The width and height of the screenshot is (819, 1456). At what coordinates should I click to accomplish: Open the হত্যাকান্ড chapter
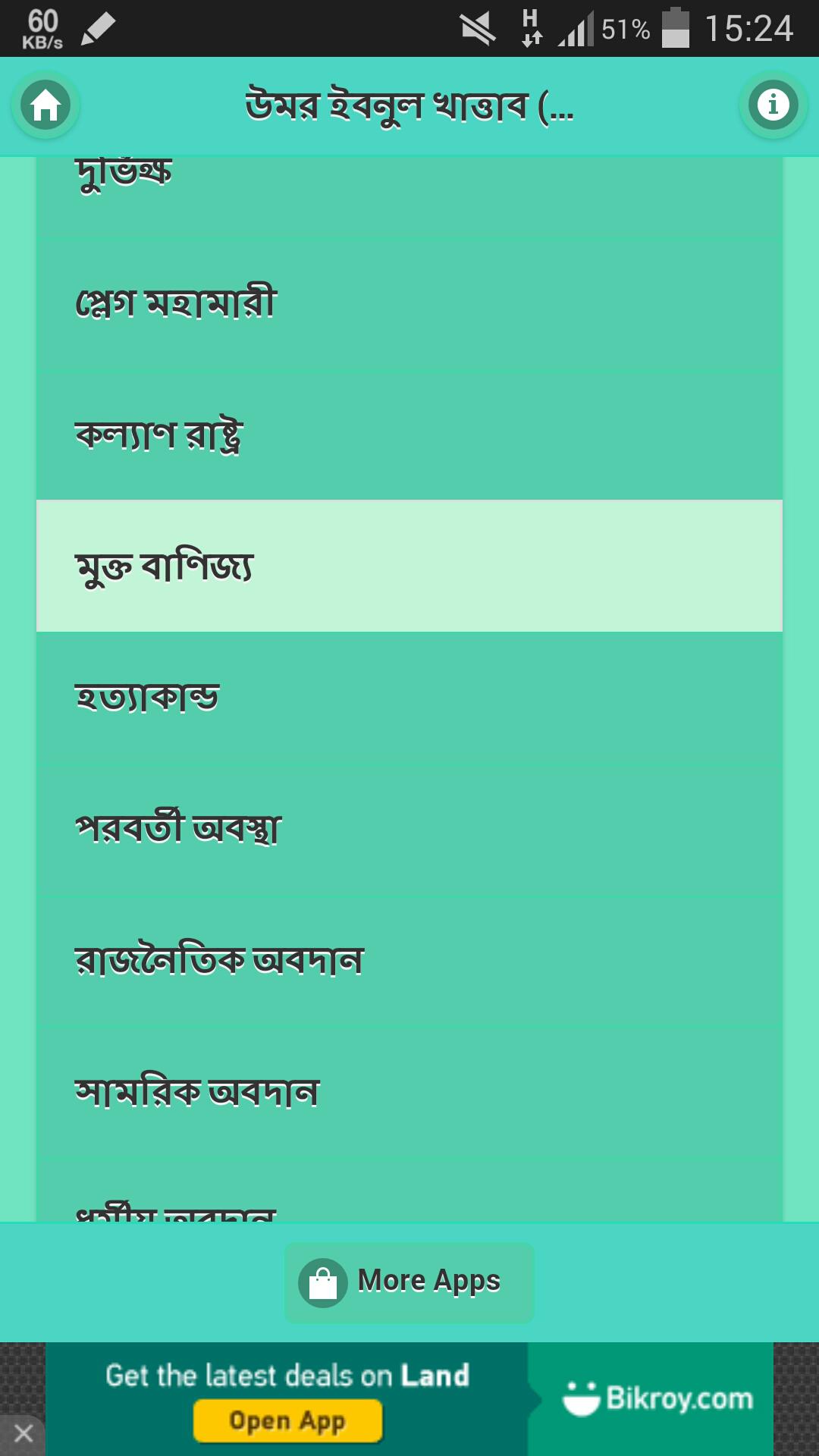pos(409,698)
